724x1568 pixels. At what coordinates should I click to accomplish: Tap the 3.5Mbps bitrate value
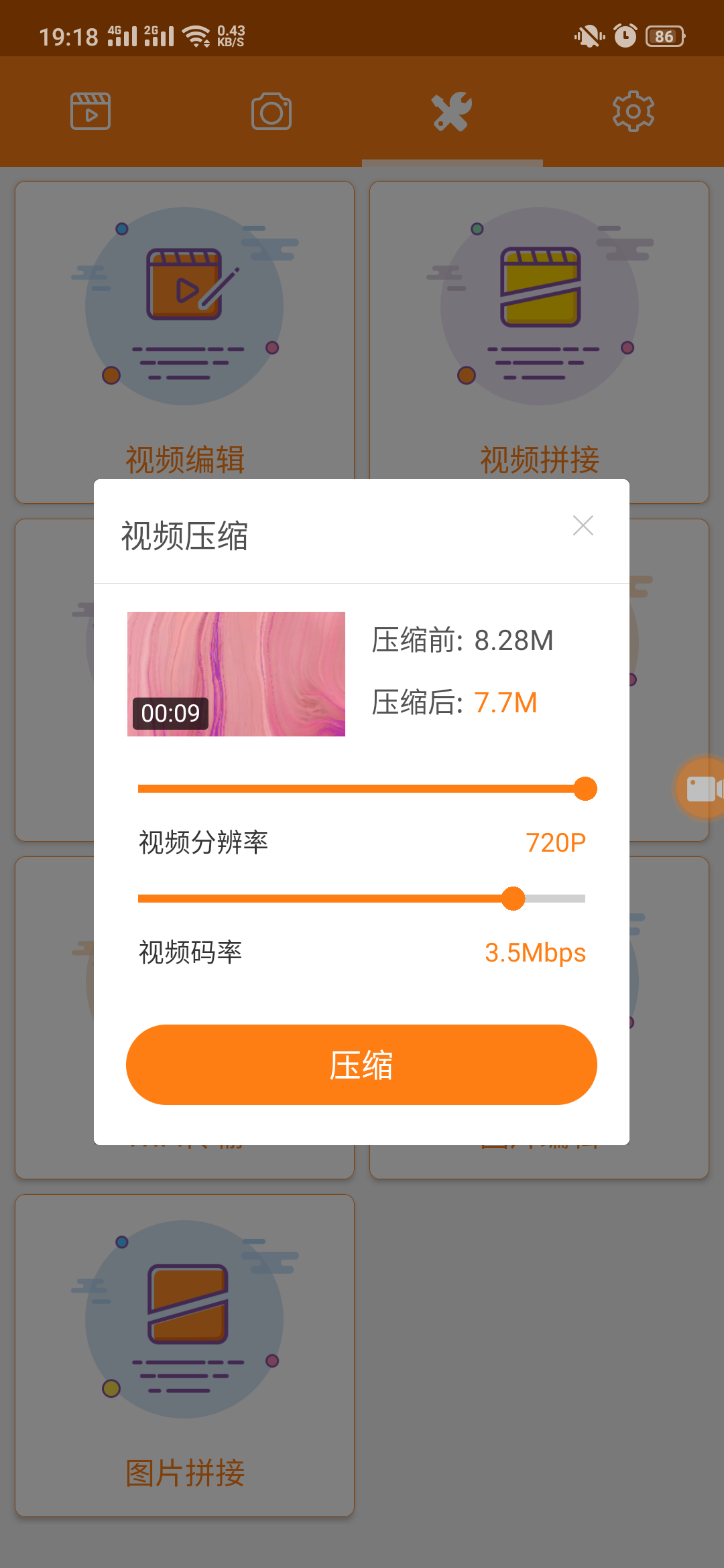click(534, 952)
